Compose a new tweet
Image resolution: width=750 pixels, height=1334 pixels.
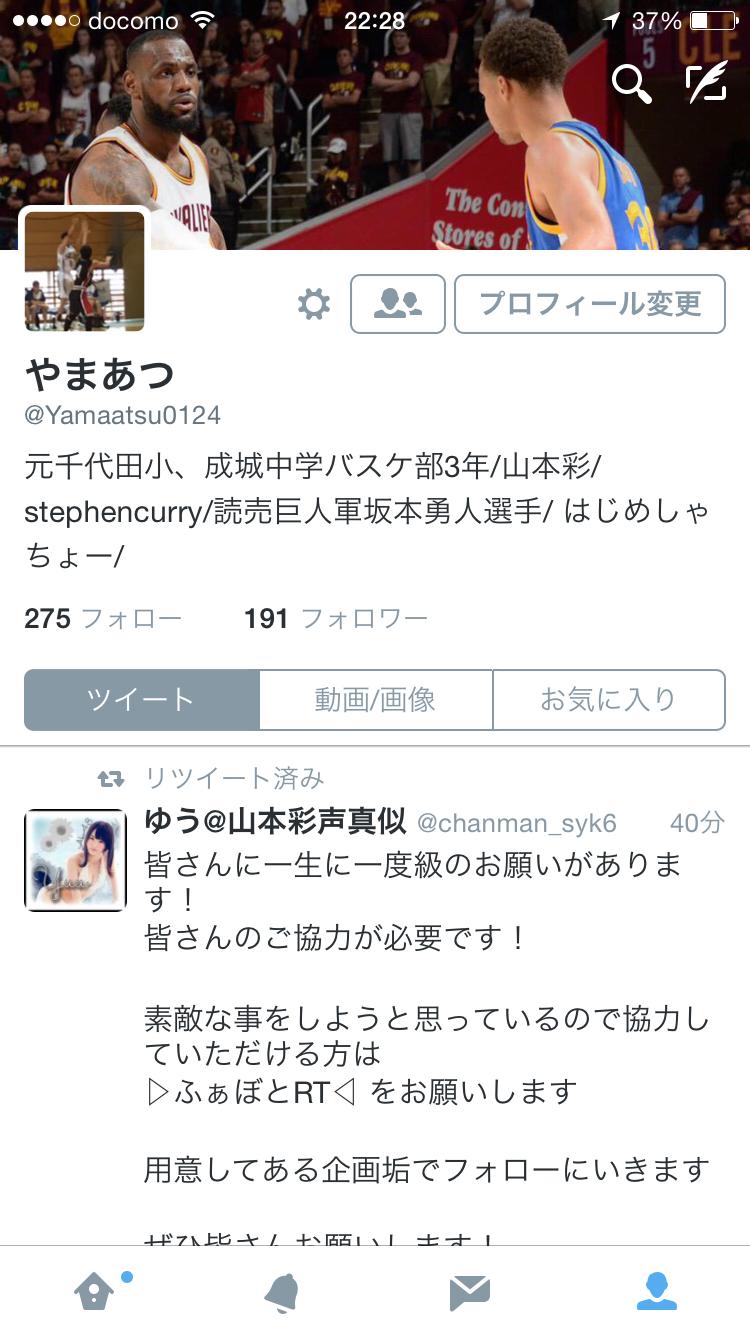pyautogui.click(x=706, y=84)
